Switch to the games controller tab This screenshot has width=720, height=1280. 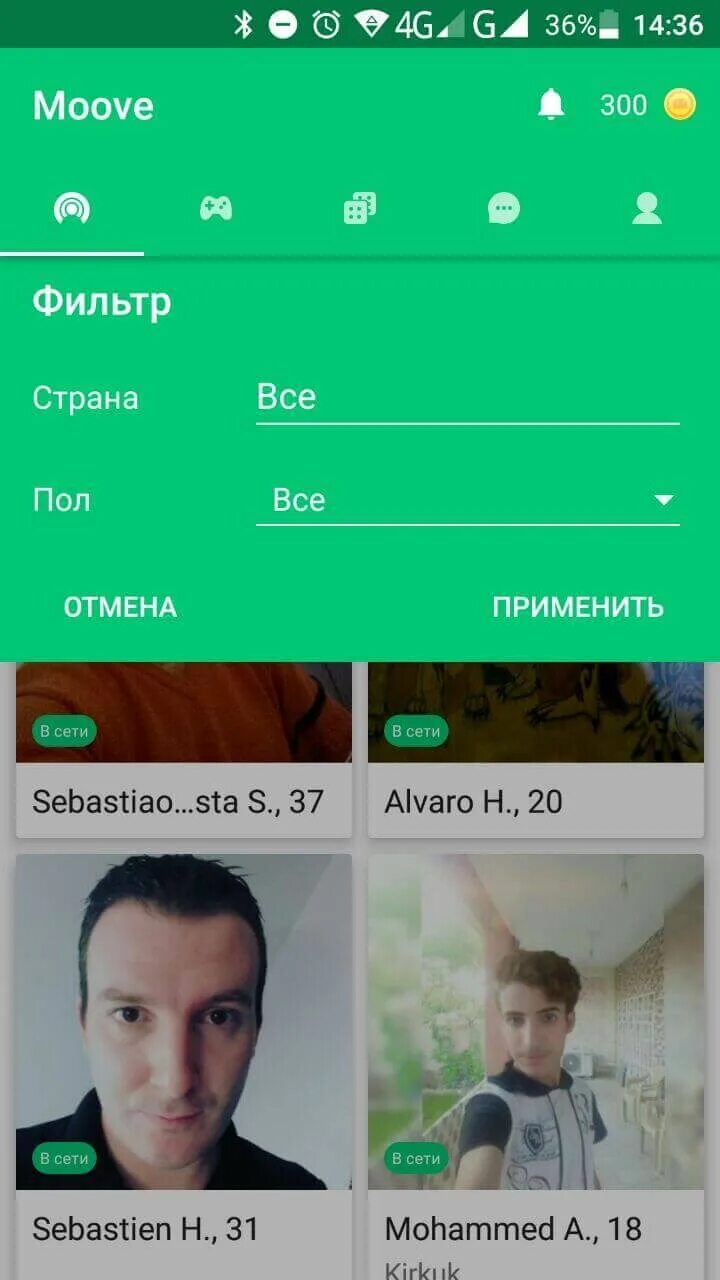coord(216,208)
